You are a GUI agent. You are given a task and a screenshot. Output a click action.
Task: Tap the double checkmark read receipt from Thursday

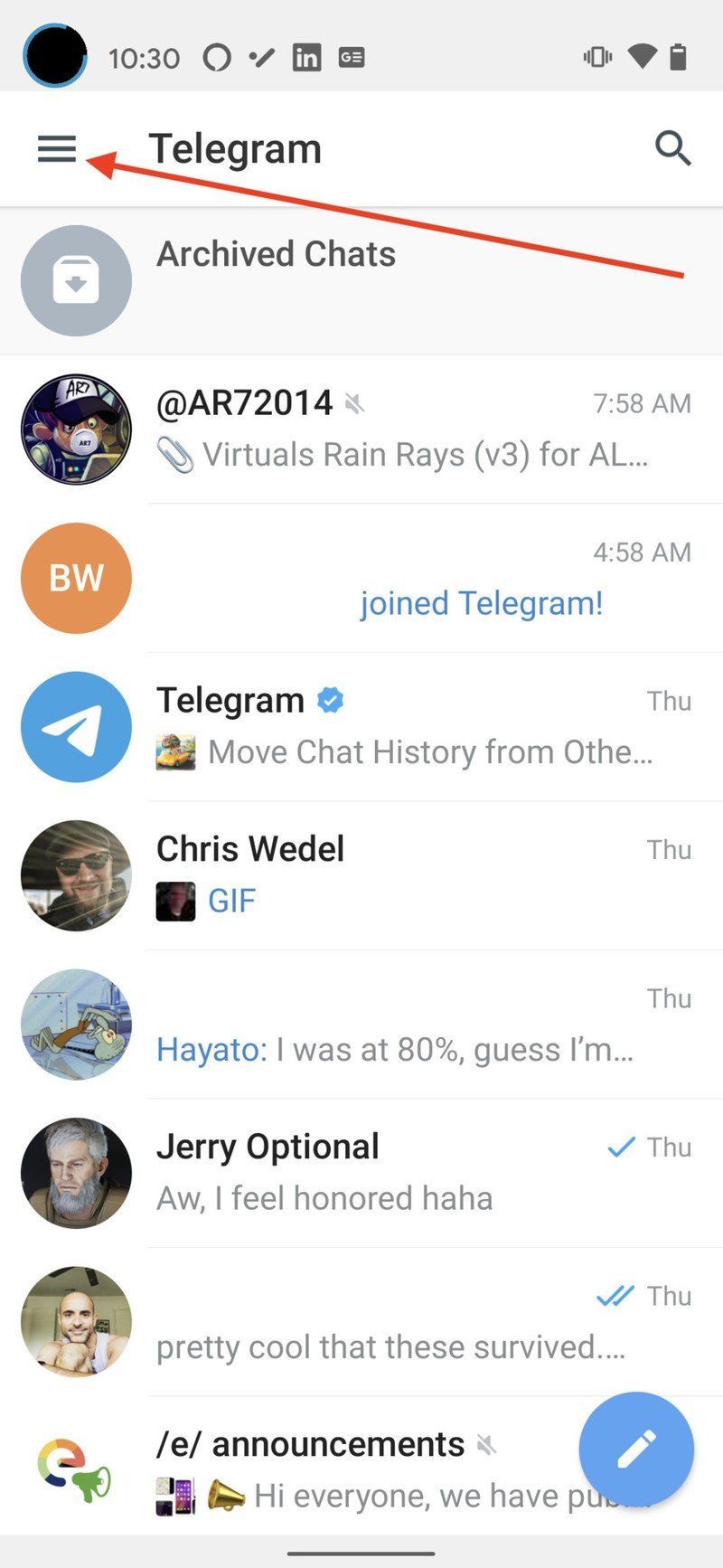(615, 1295)
